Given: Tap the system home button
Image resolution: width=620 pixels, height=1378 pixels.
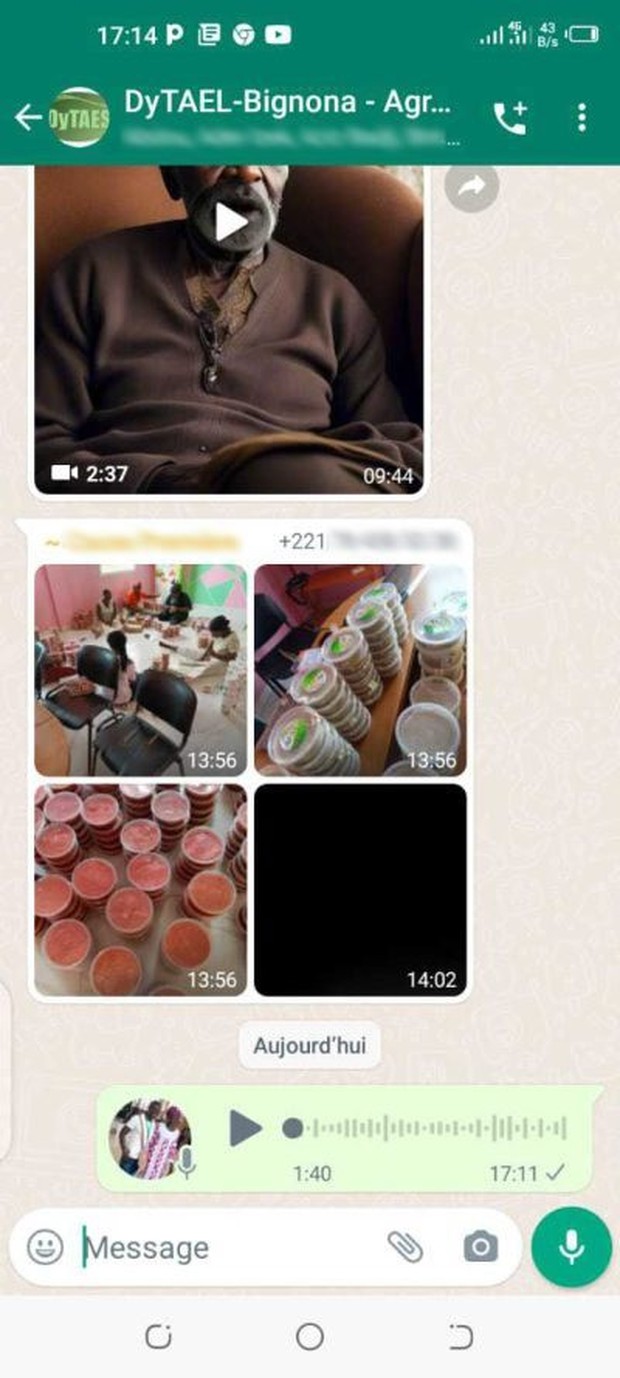Looking at the screenshot, I should click(x=310, y=1336).
